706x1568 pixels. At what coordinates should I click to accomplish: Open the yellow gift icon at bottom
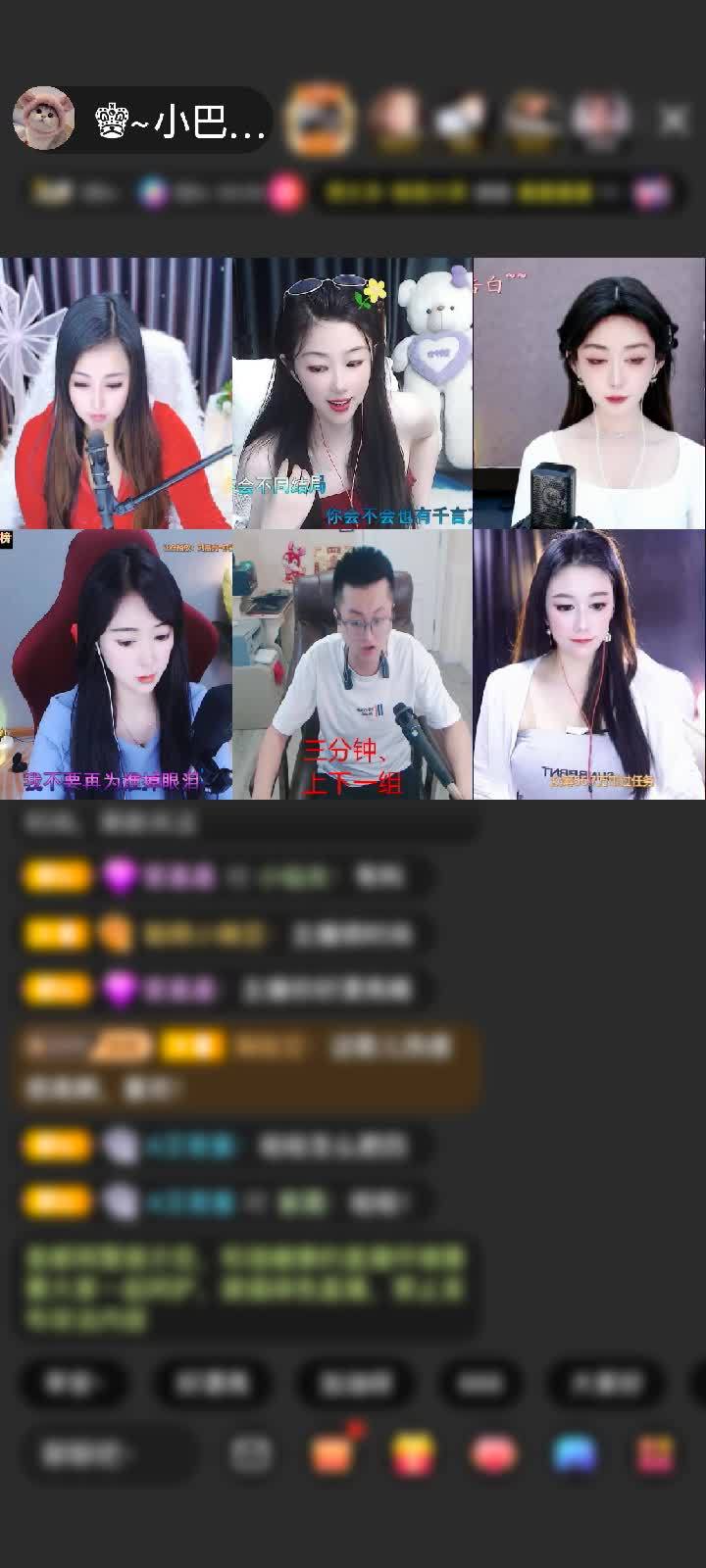414,1454
